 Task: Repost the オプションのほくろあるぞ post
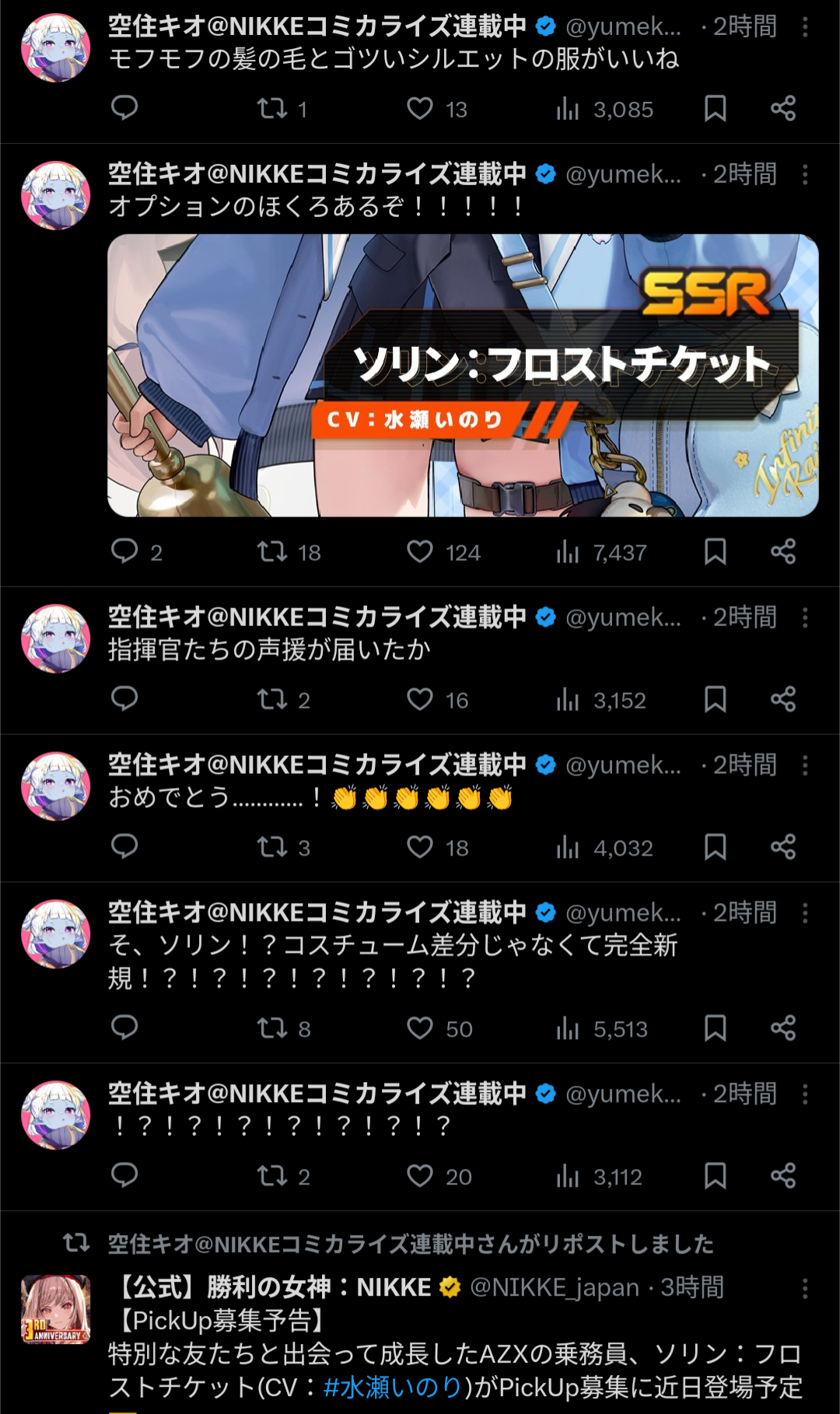click(x=272, y=551)
